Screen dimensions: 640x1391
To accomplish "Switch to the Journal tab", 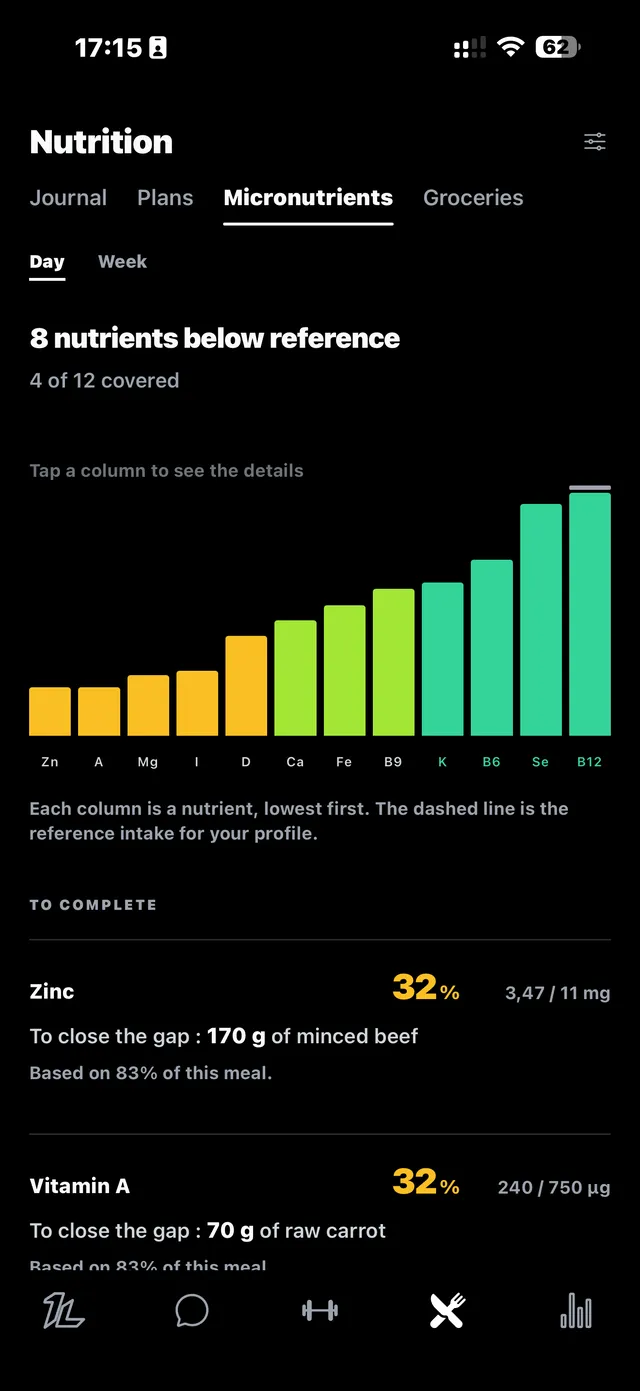I will [x=68, y=198].
